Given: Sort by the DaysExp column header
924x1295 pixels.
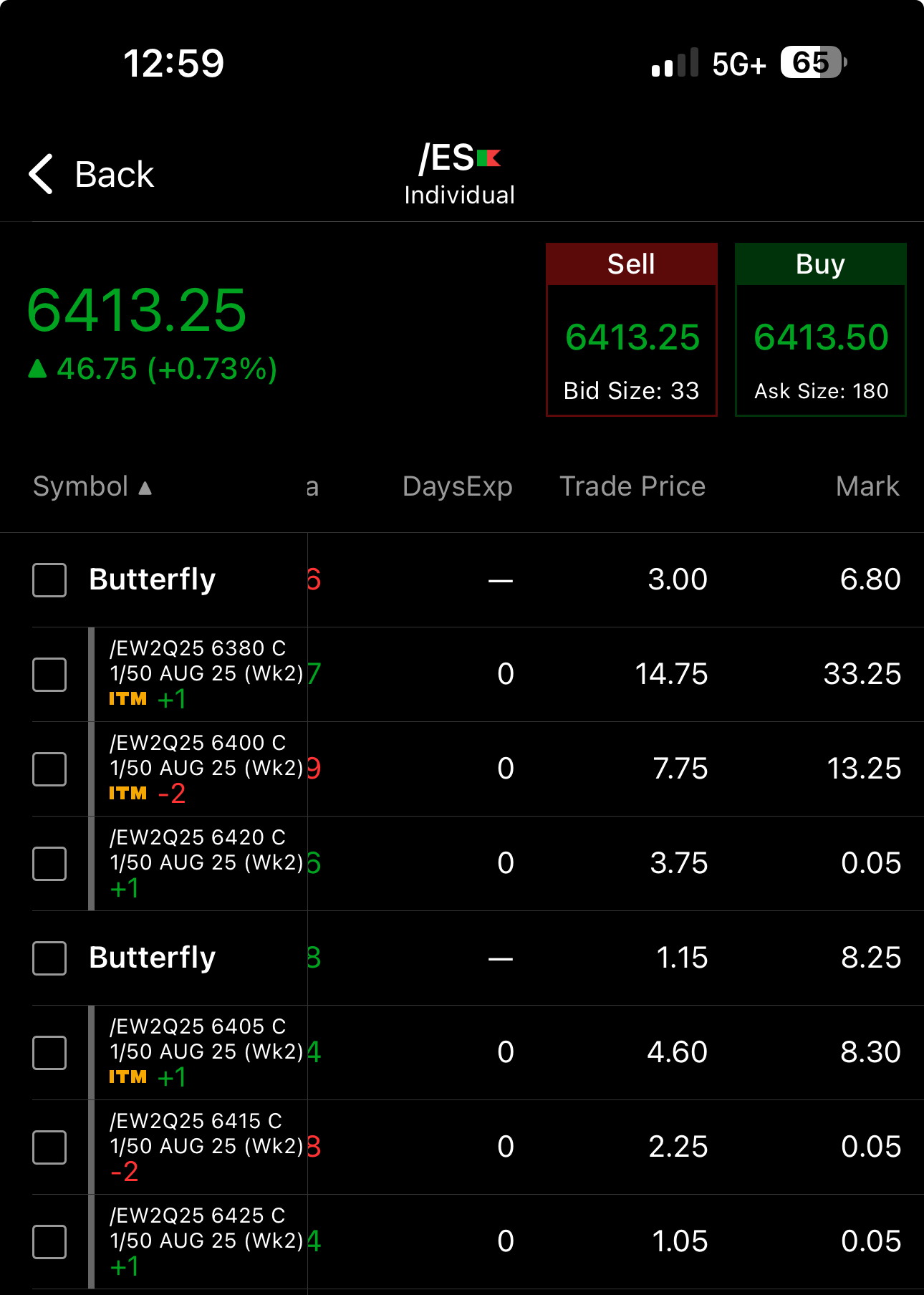Looking at the screenshot, I should click(x=457, y=487).
